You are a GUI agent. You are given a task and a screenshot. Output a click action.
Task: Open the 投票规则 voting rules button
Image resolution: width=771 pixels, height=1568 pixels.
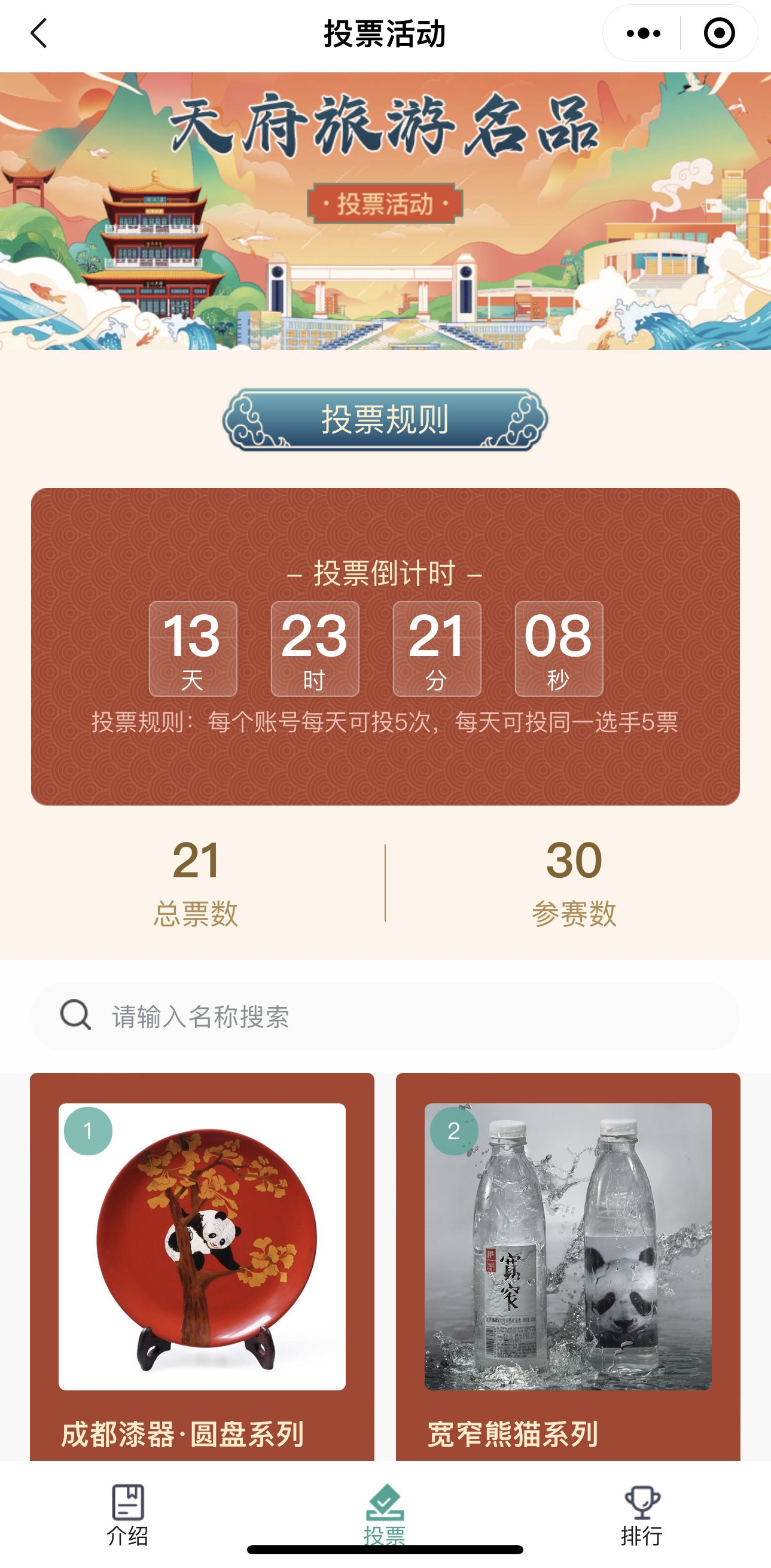tap(385, 419)
